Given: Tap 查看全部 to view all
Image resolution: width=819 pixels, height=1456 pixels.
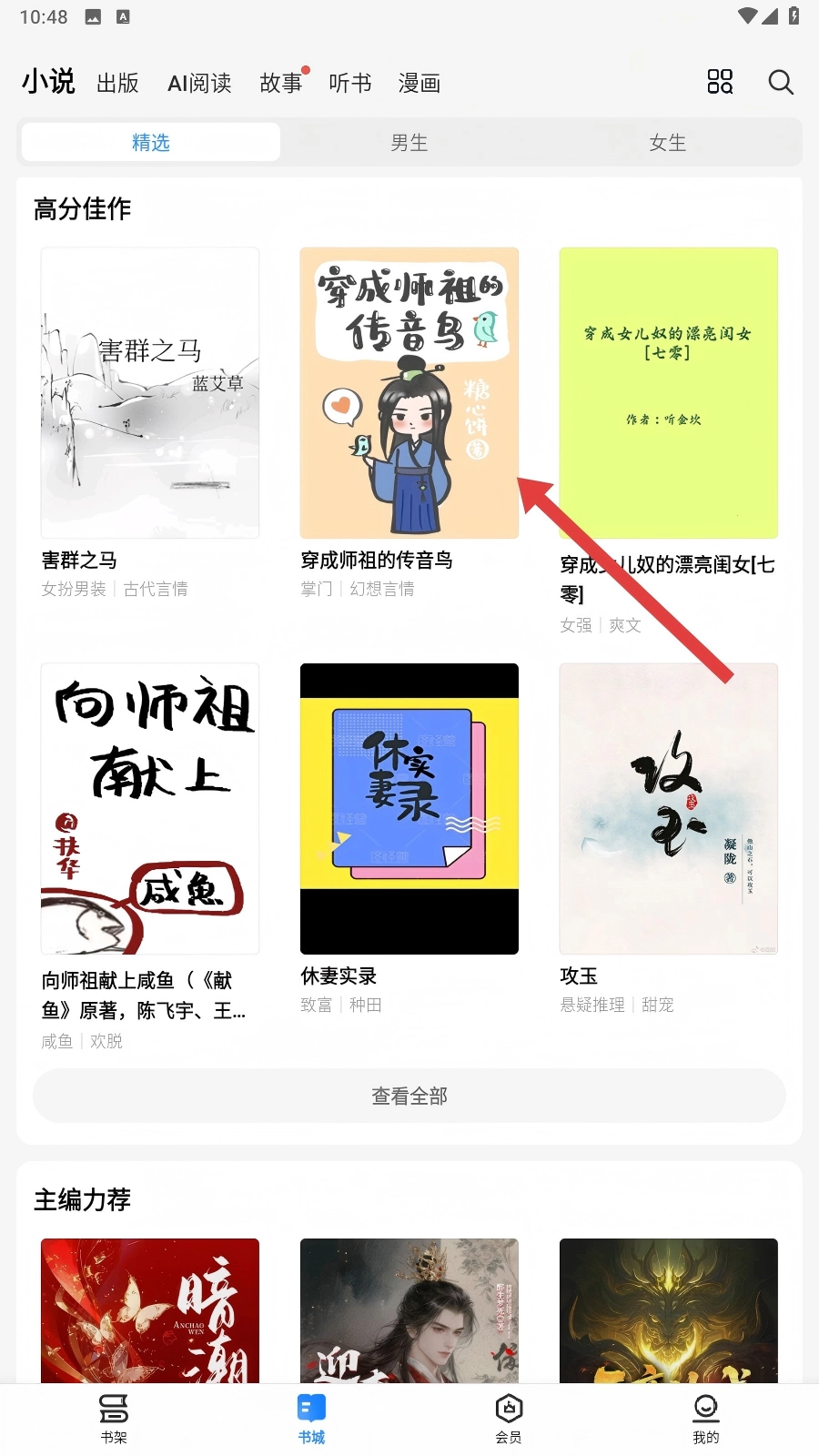Looking at the screenshot, I should pyautogui.click(x=409, y=1096).
